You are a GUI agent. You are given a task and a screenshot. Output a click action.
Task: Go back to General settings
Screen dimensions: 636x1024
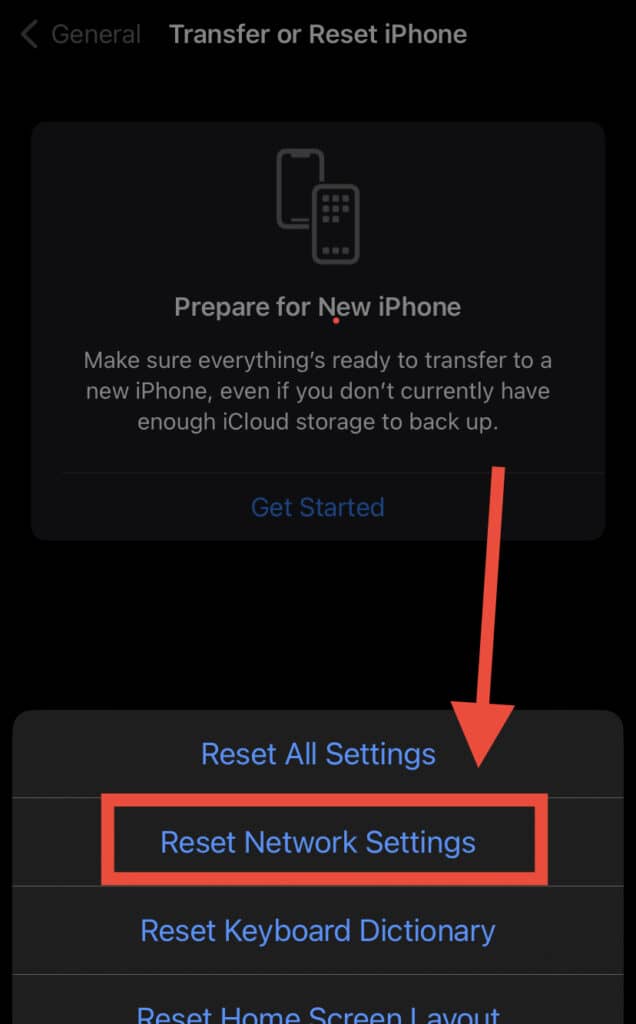(81, 34)
